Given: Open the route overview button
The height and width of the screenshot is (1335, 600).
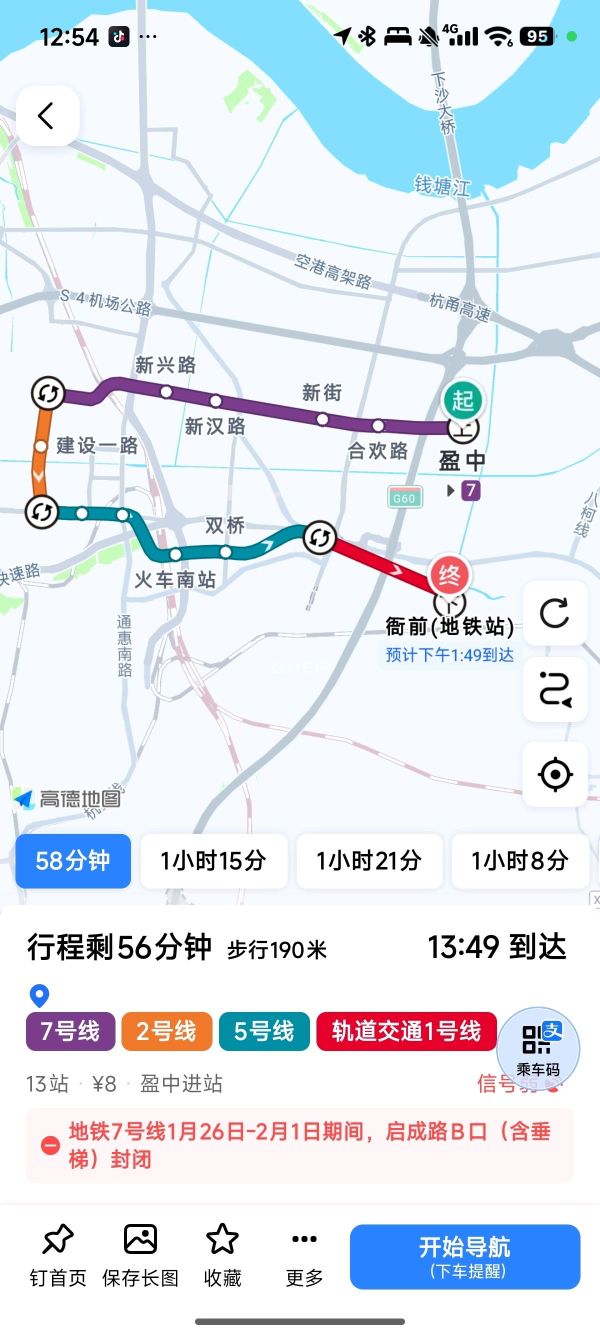Looking at the screenshot, I should click(555, 692).
